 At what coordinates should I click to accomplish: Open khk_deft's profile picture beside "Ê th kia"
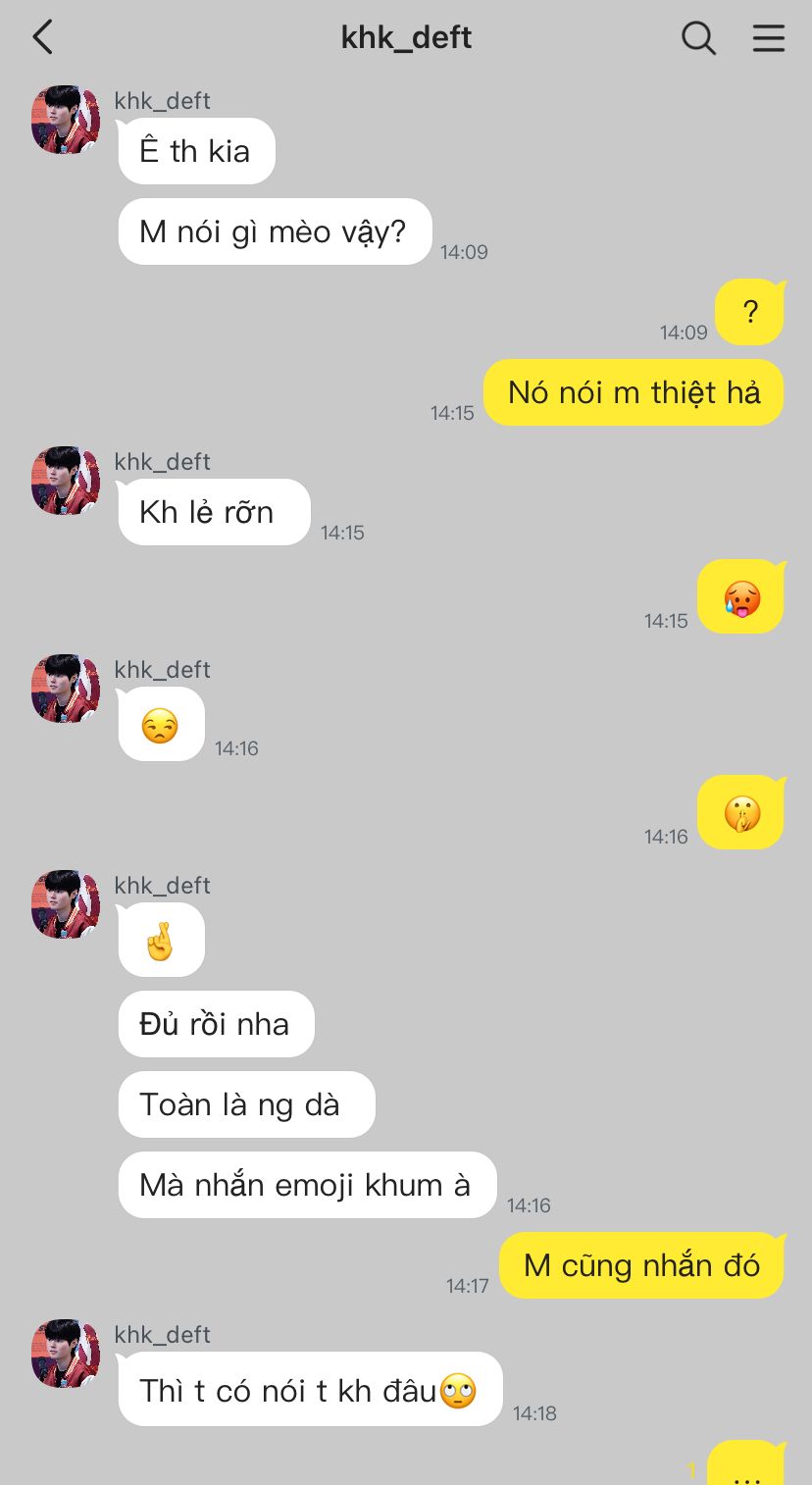pyautogui.click(x=66, y=120)
